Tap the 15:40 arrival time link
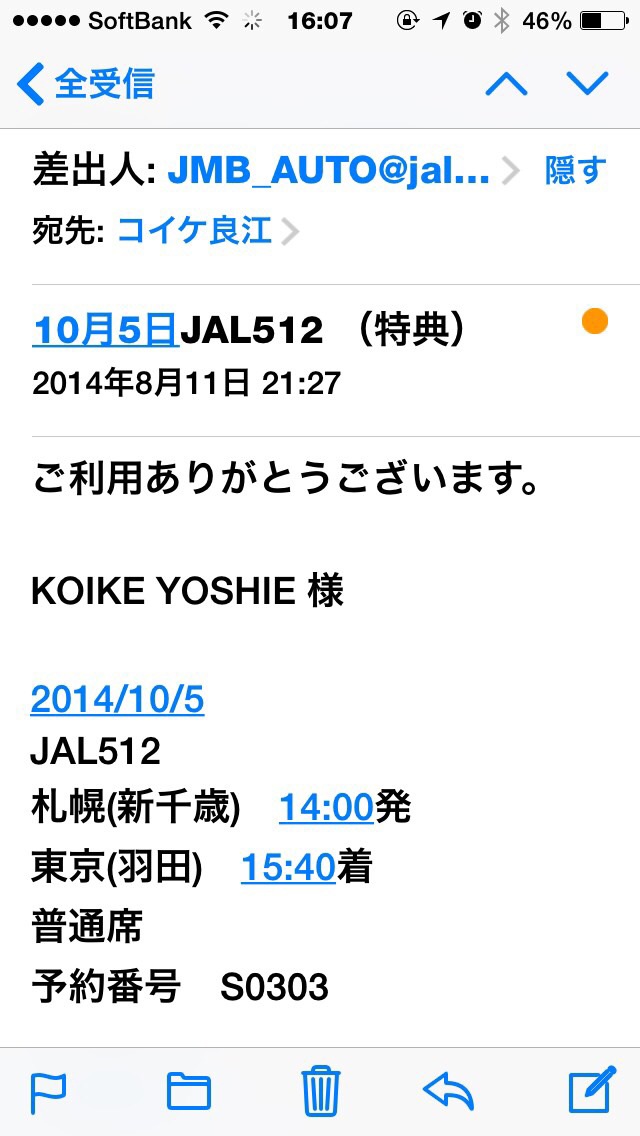 click(x=288, y=868)
